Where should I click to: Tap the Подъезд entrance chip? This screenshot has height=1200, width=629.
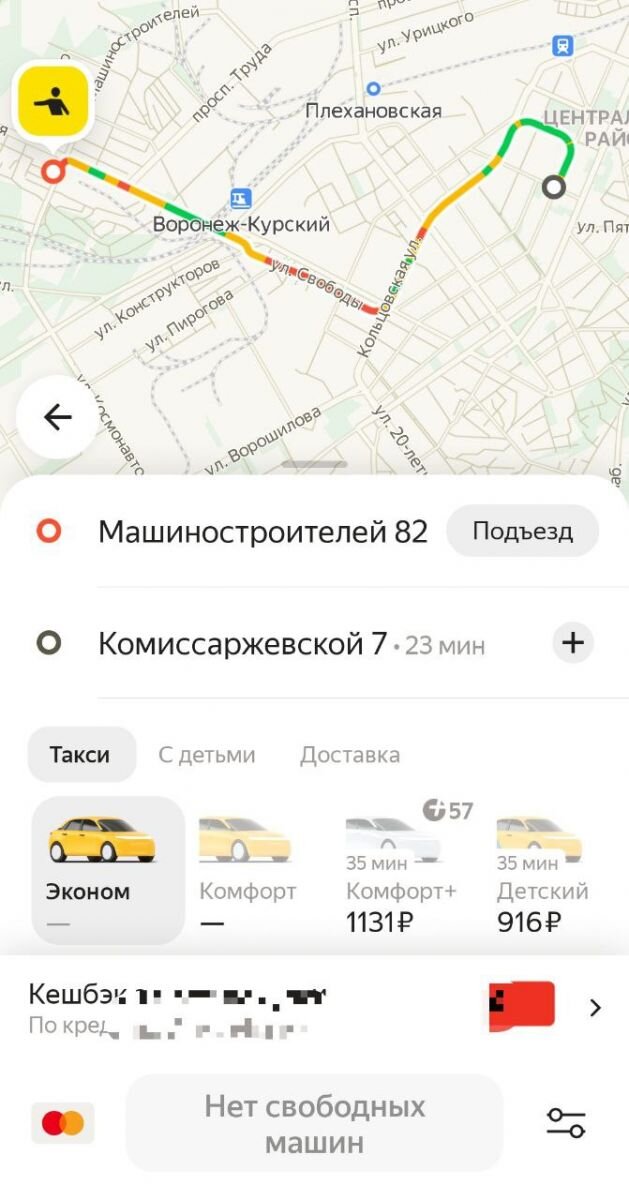coord(522,531)
